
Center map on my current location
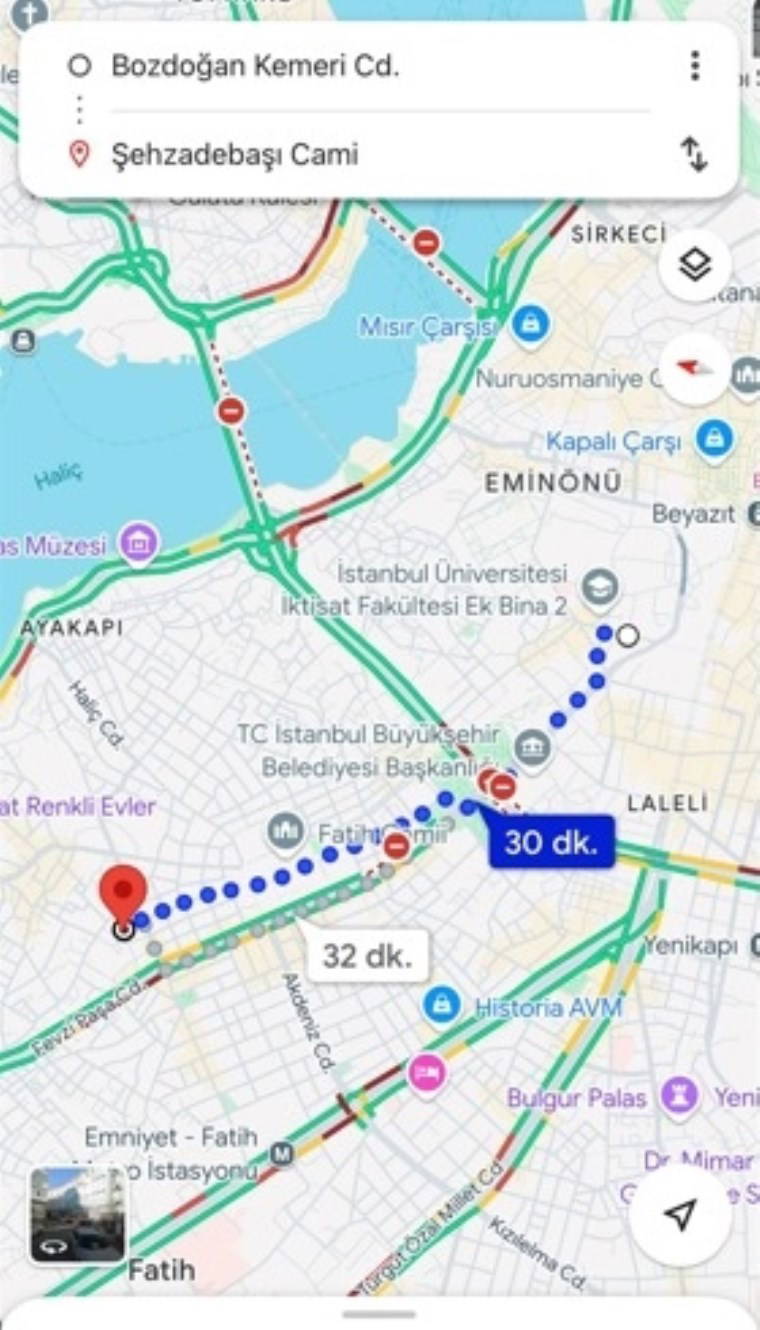(680, 1215)
